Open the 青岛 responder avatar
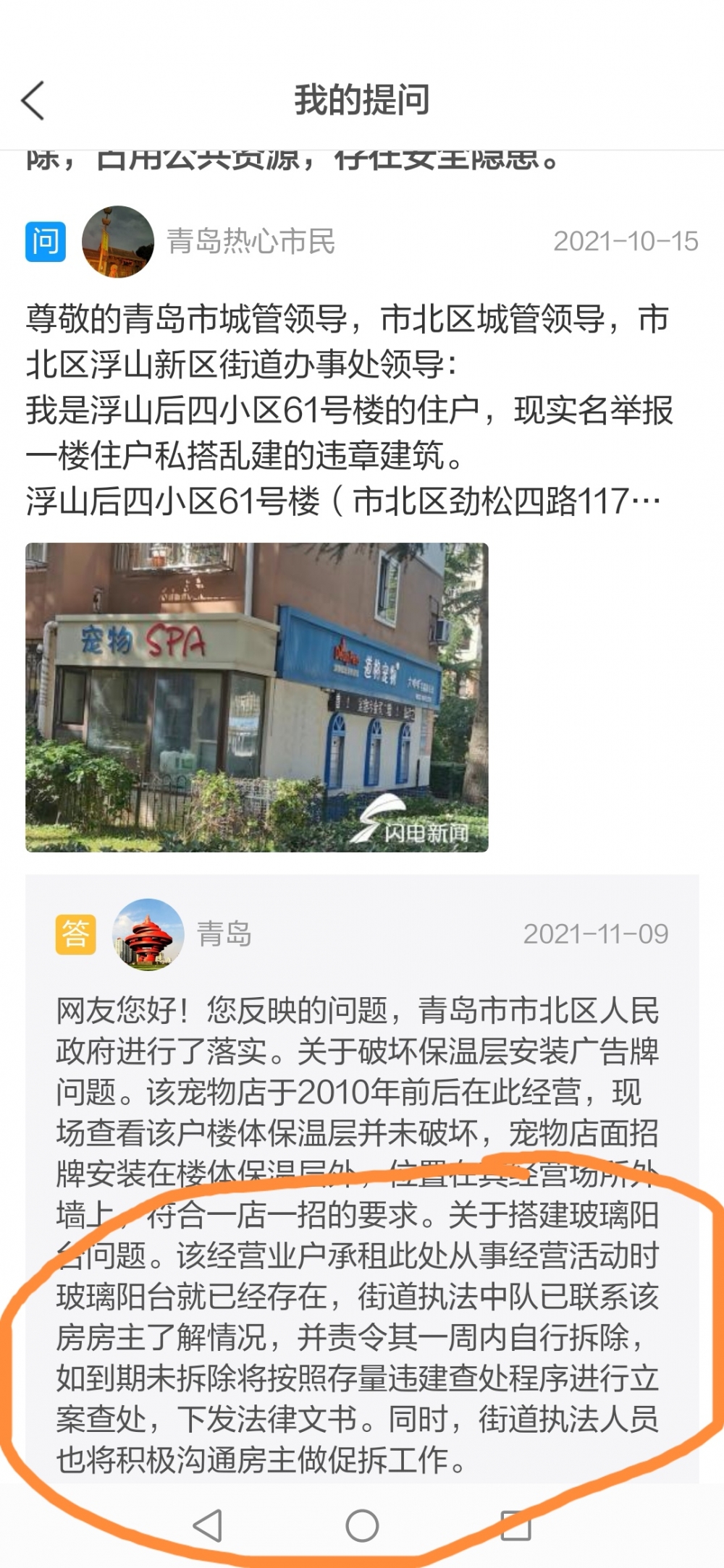This screenshot has height=1568, width=724. click(148, 934)
